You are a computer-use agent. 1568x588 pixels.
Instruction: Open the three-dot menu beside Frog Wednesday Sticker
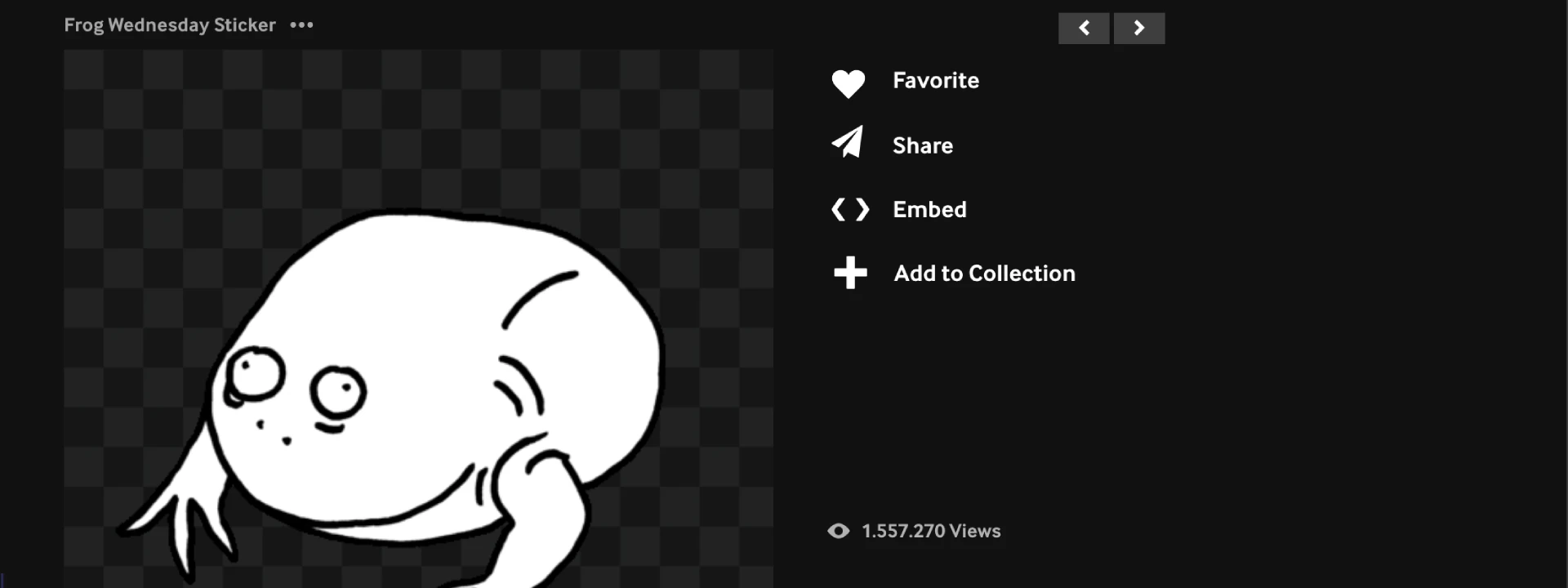pyautogui.click(x=301, y=25)
